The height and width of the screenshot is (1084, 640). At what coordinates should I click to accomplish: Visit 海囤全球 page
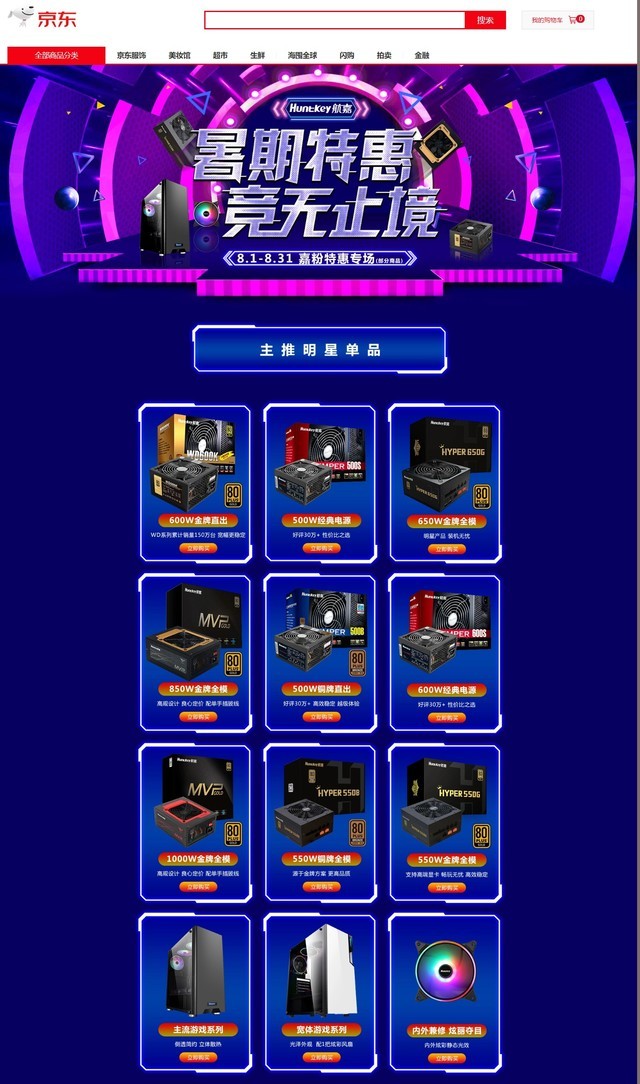(x=302, y=55)
